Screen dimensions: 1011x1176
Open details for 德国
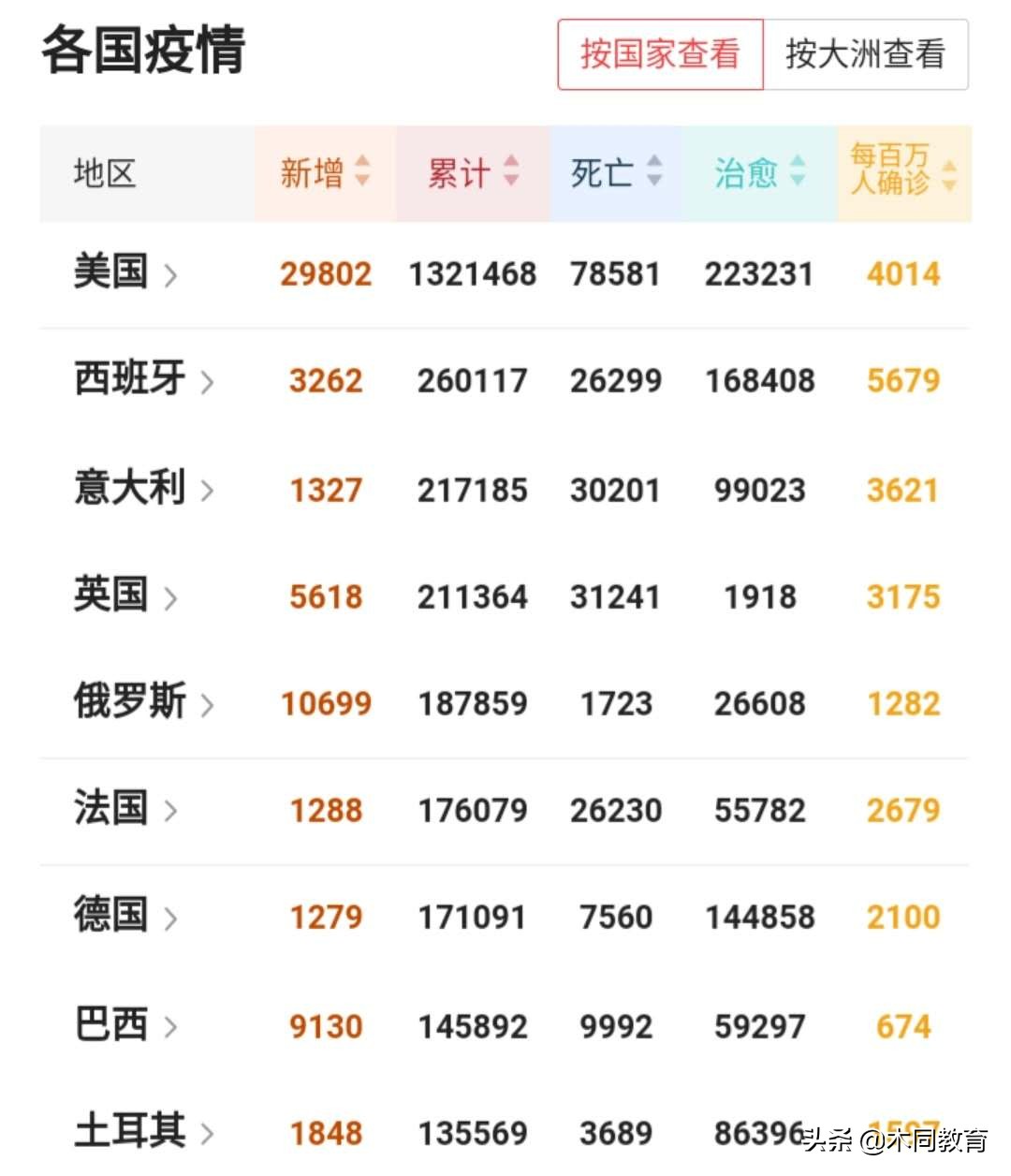(x=125, y=916)
